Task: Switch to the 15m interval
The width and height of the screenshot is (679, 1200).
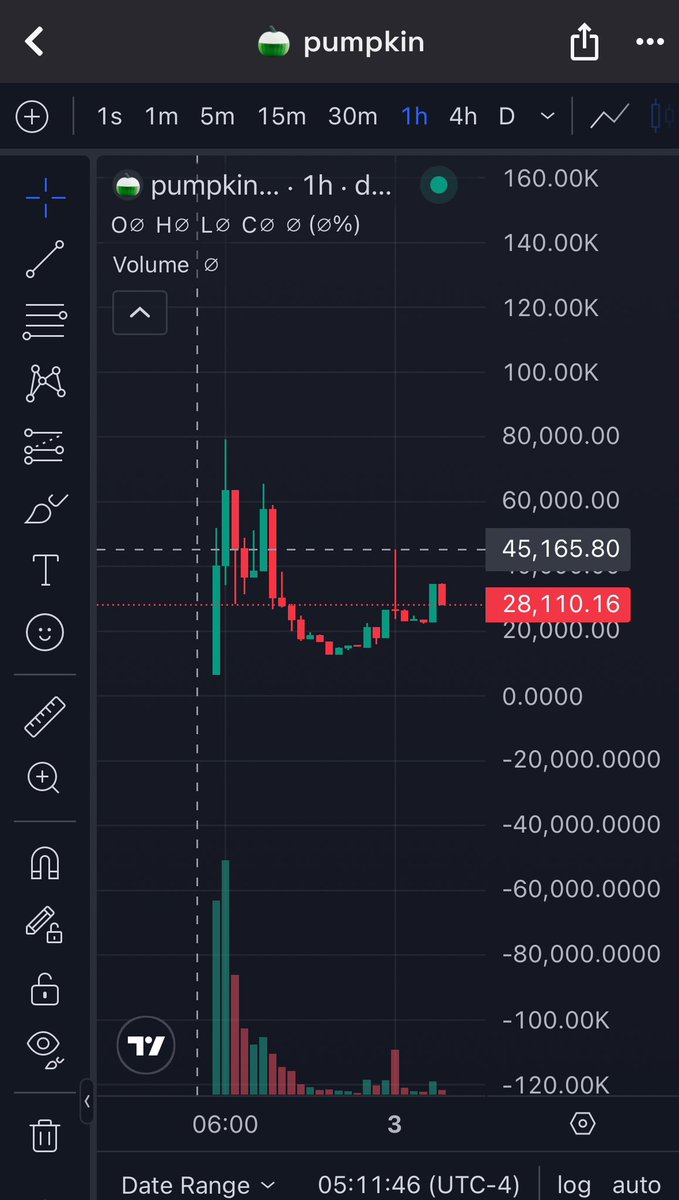Action: coord(282,117)
